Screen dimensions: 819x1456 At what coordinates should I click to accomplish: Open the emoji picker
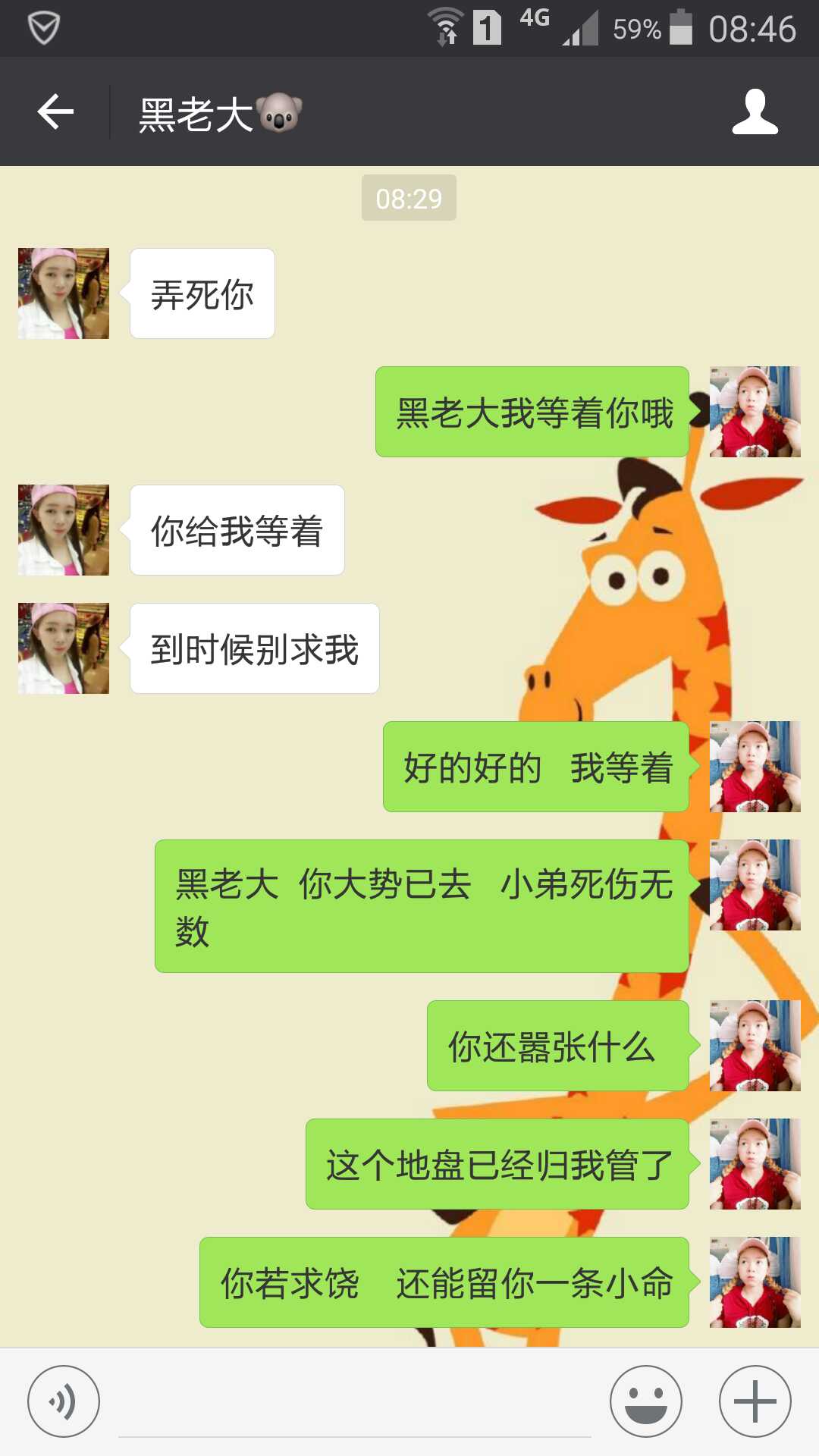[645, 1401]
